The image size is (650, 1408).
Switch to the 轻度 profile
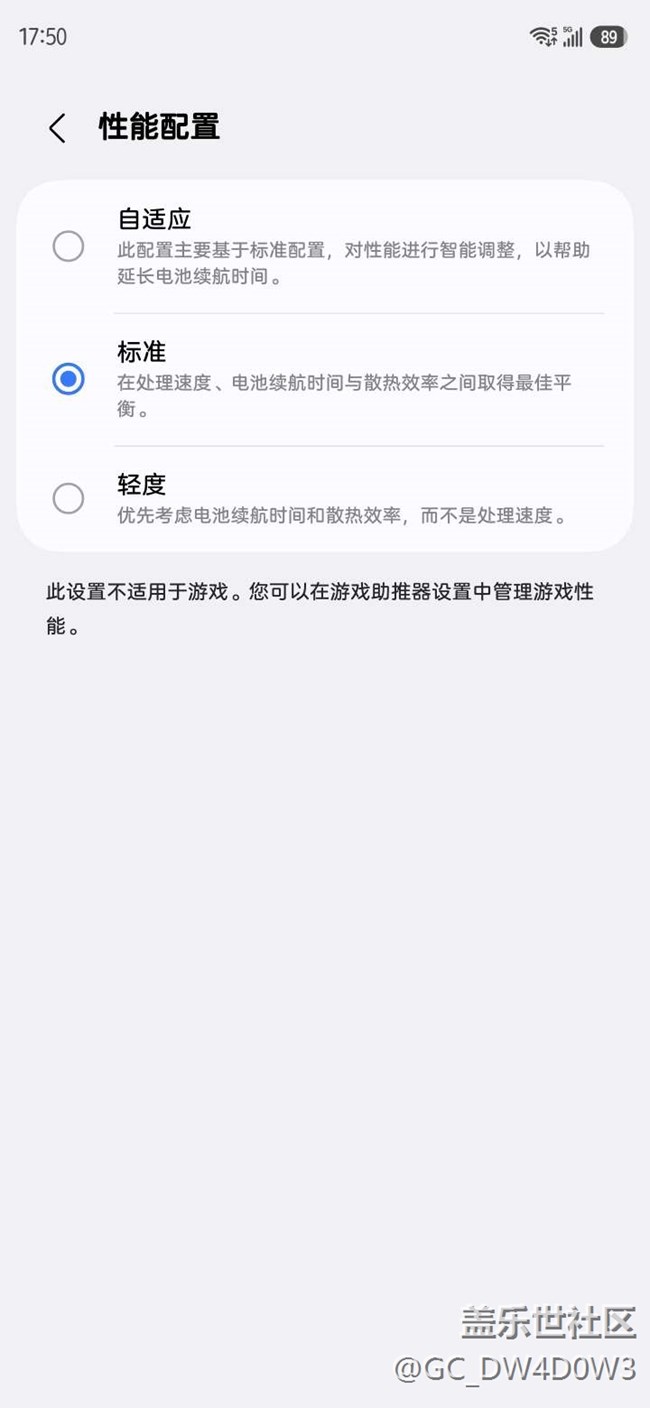pyautogui.click(x=68, y=498)
